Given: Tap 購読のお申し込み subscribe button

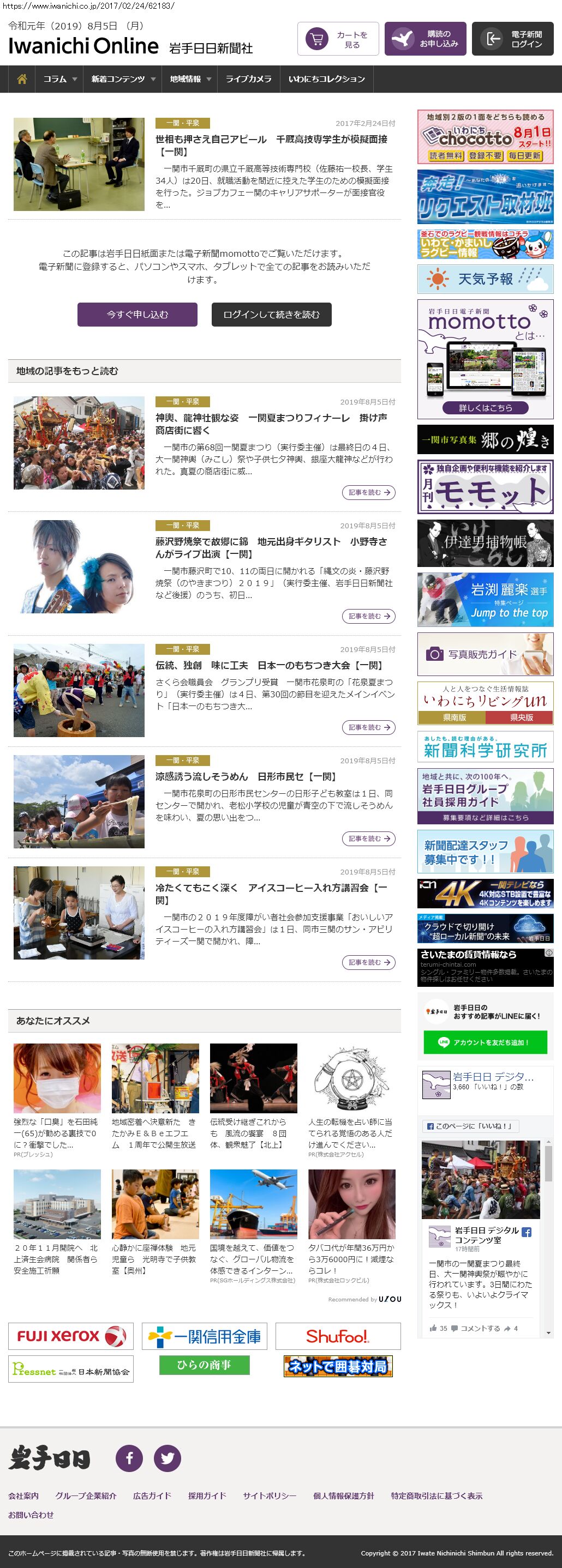Looking at the screenshot, I should [425, 40].
